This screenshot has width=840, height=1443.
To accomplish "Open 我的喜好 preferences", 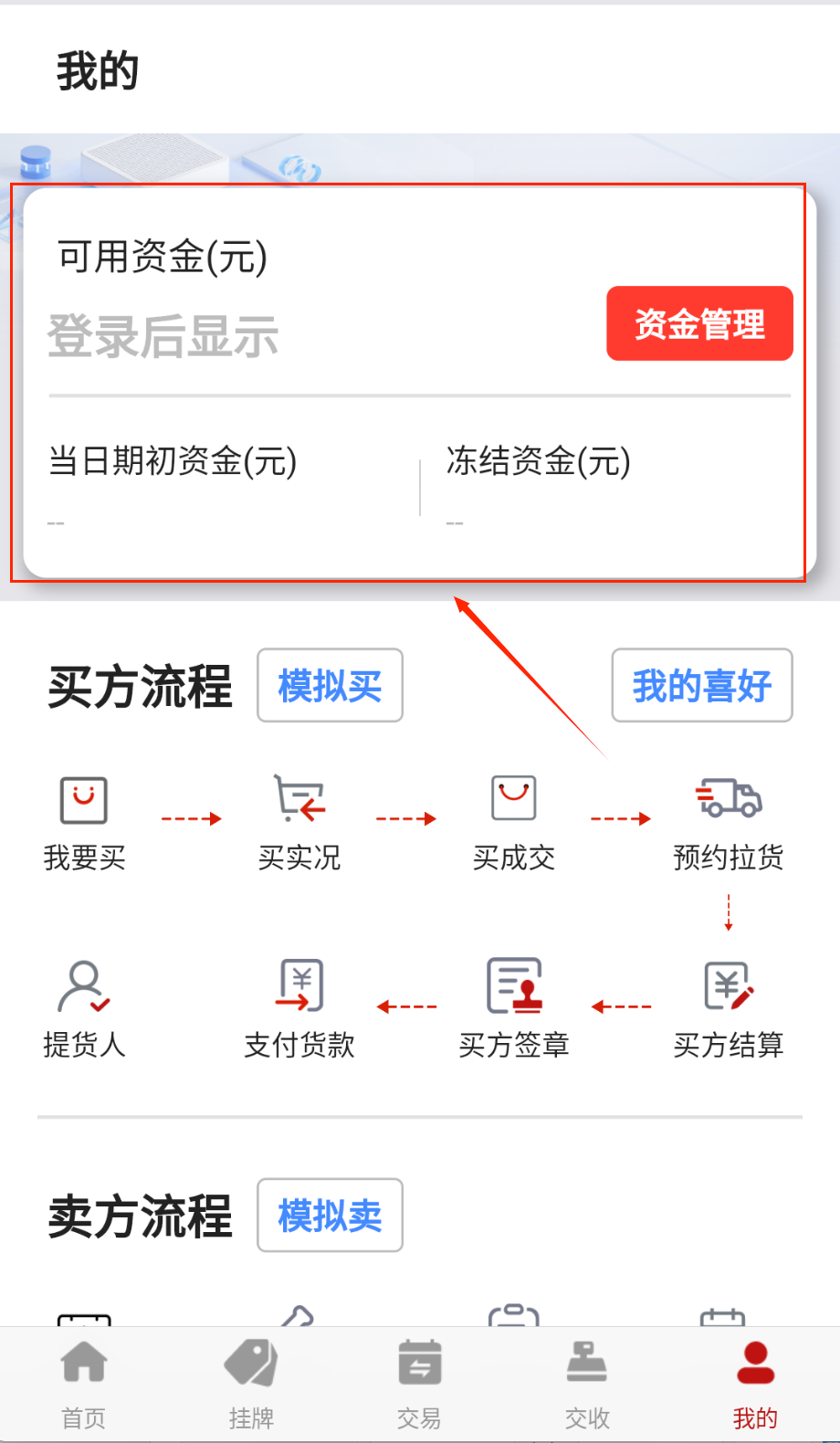I will click(x=701, y=686).
